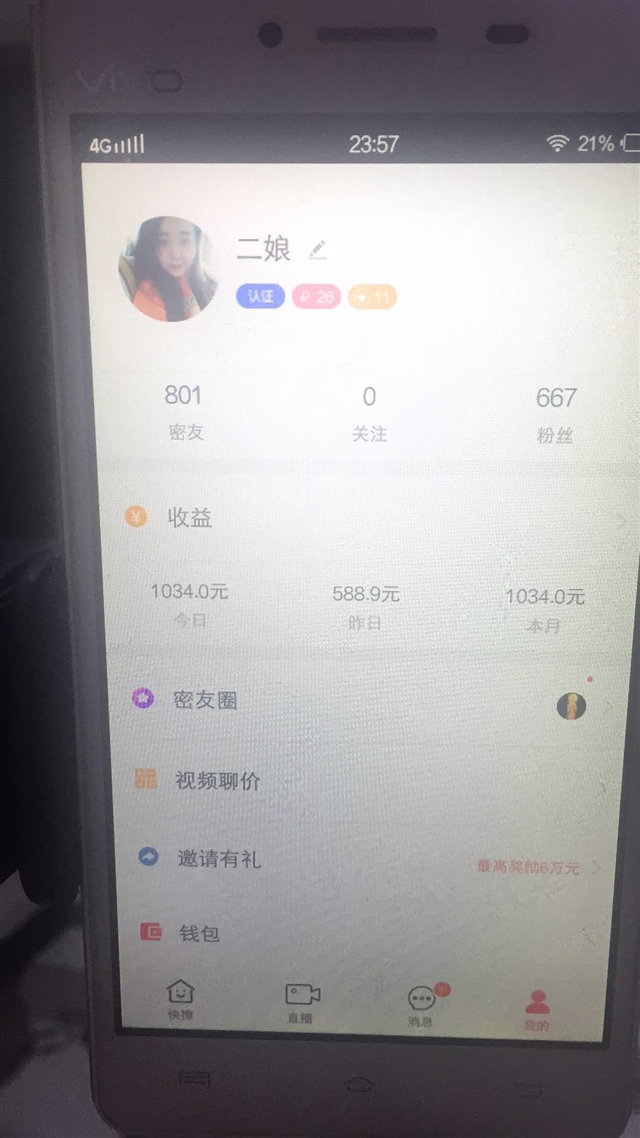
Task: View the 667 粉丝 followers list
Action: 555,414
